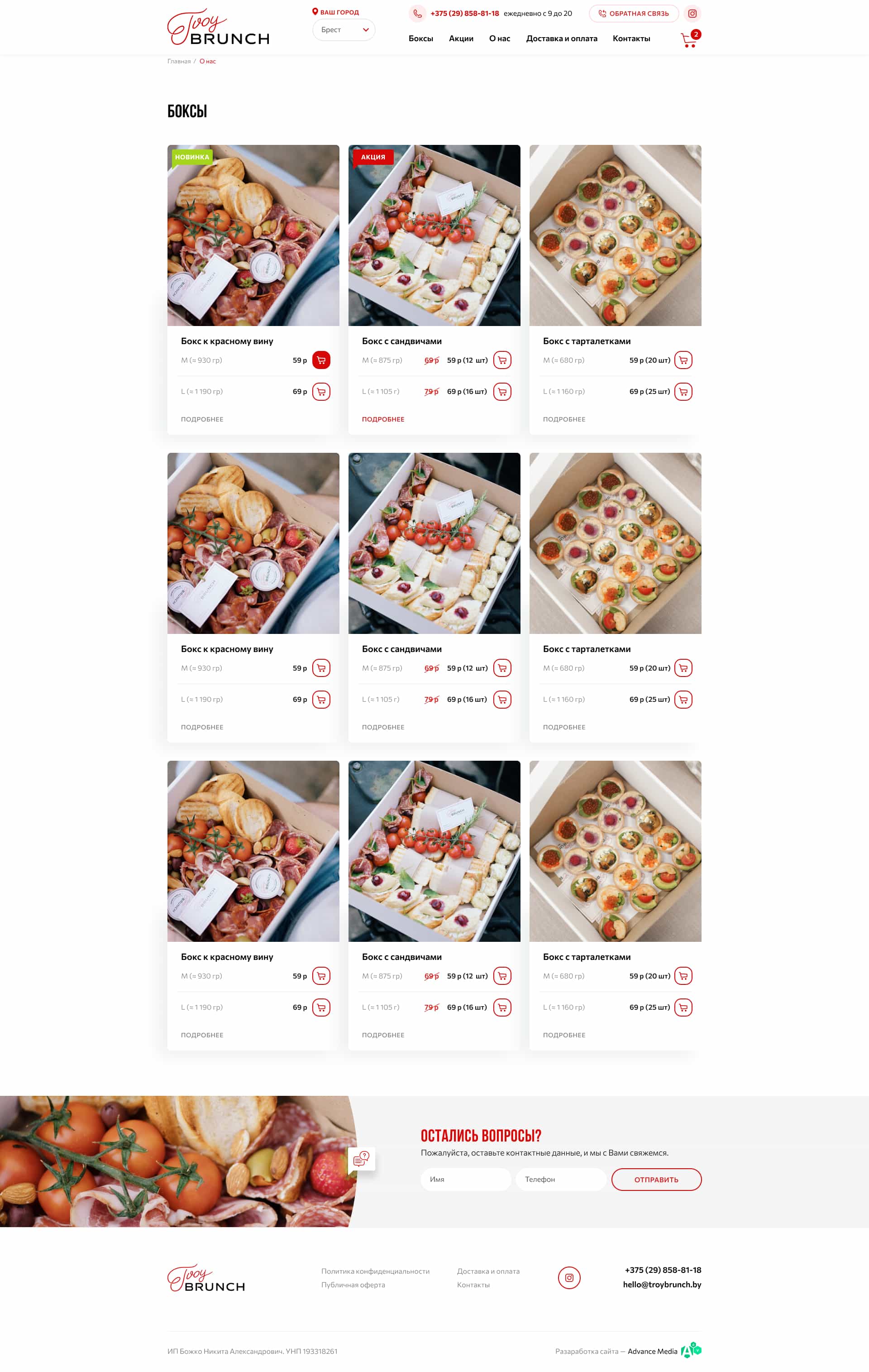
Task: Open Доставка и оплата in the top menu
Action: click(561, 39)
